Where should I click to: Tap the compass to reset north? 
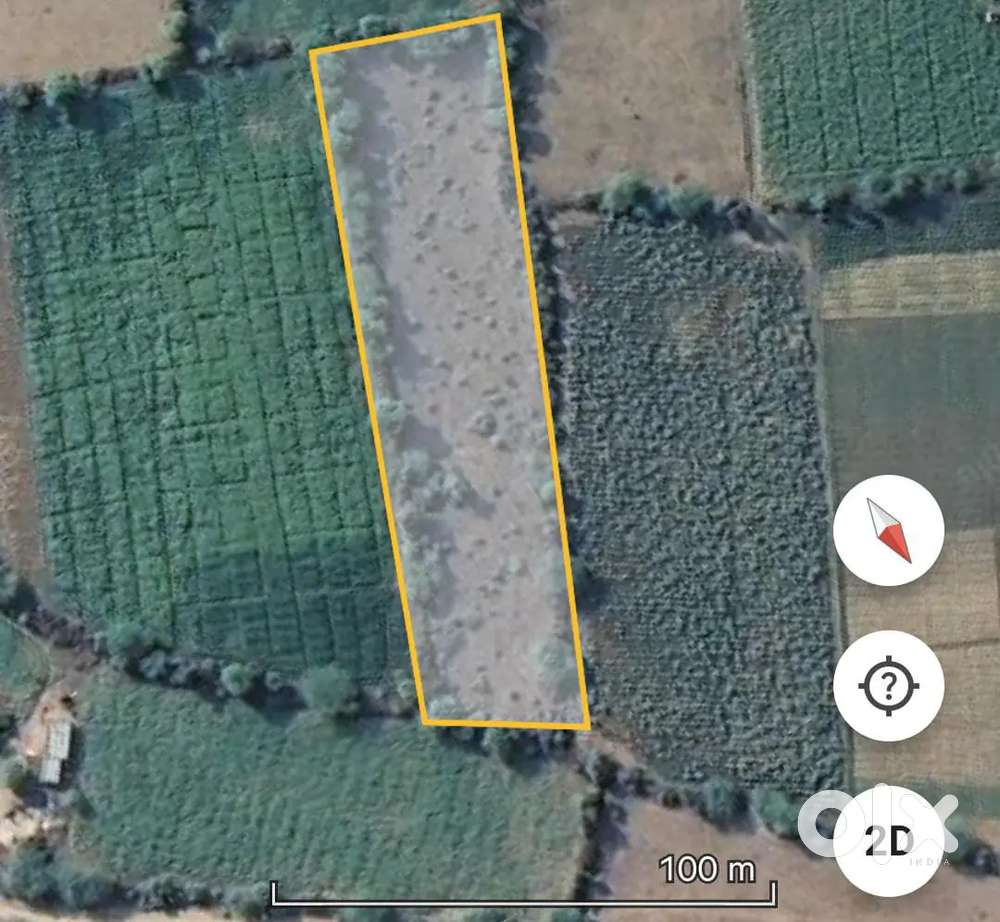pyautogui.click(x=888, y=530)
